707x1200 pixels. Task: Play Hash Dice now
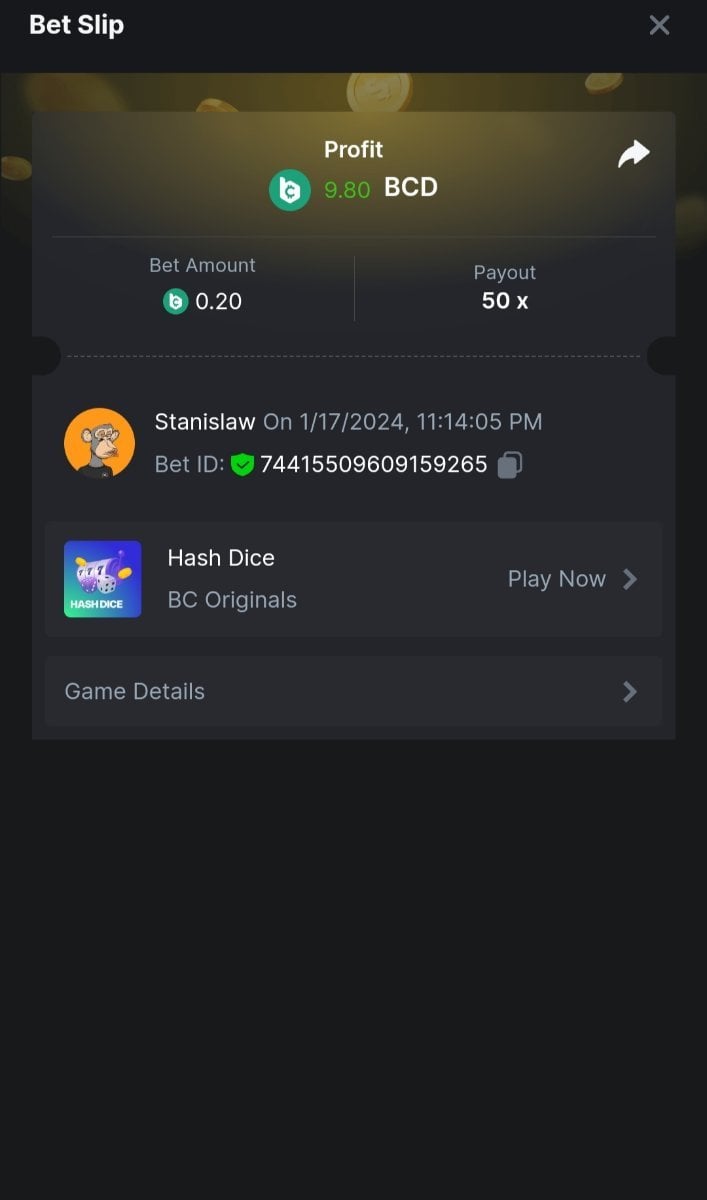[571, 579]
